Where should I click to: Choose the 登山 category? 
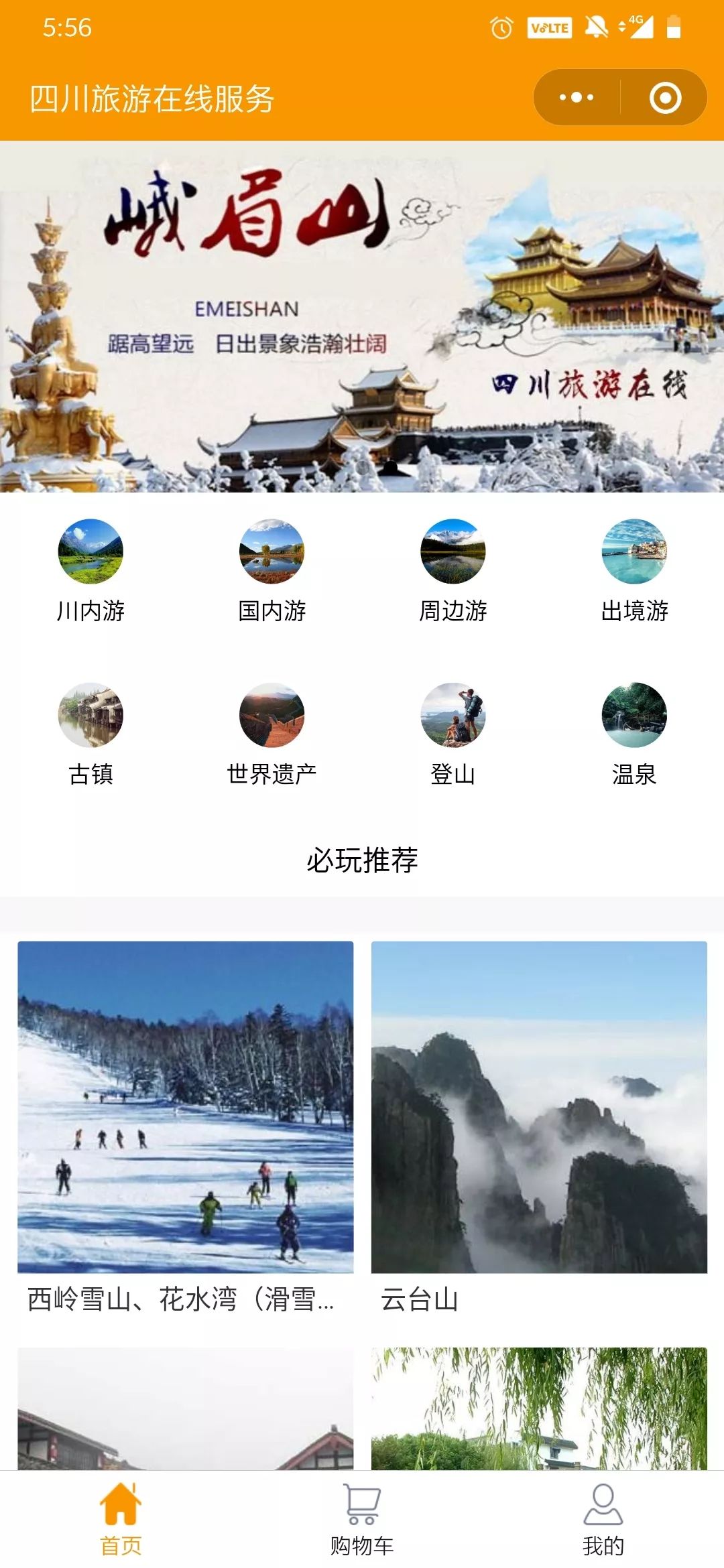point(453,734)
